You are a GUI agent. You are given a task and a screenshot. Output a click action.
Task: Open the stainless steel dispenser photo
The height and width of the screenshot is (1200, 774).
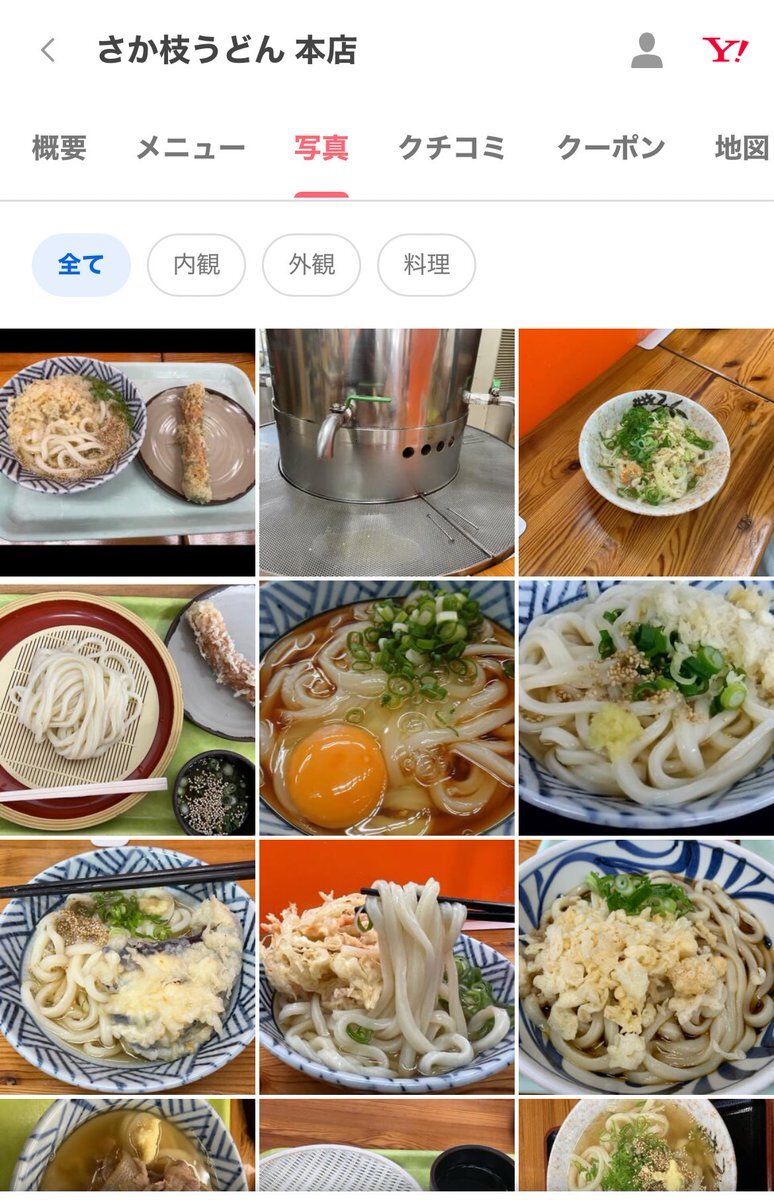point(386,452)
